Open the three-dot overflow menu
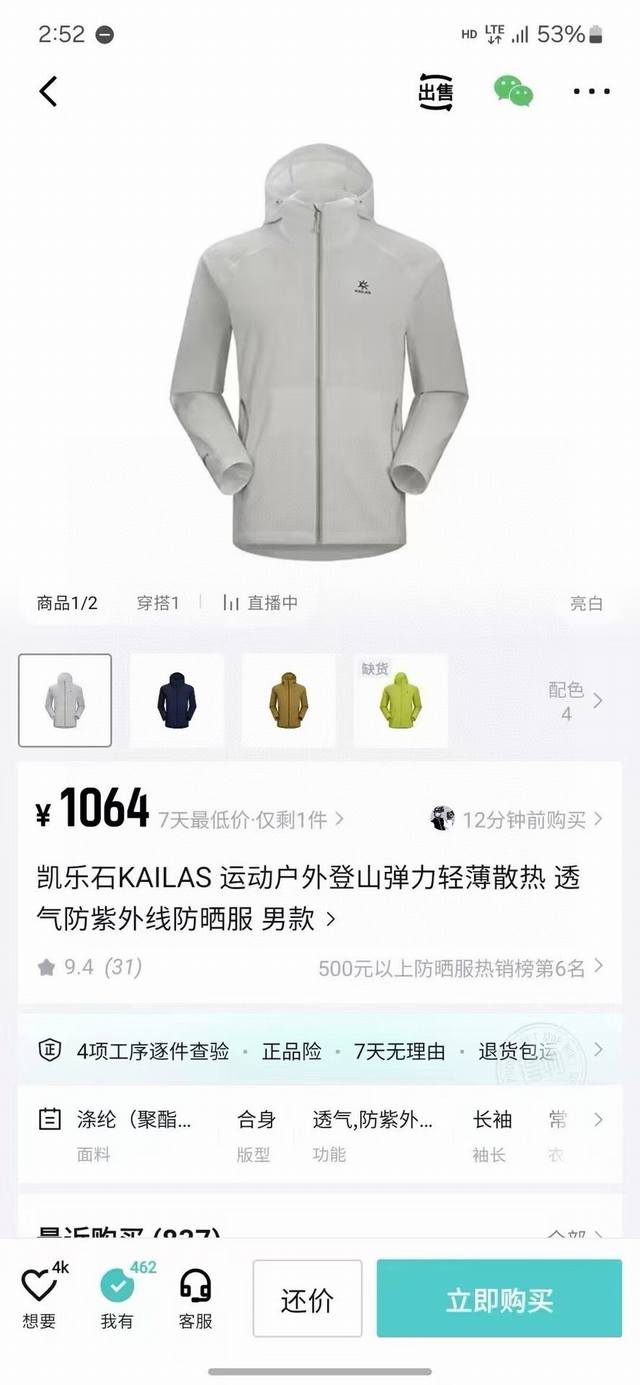The image size is (640, 1385). pos(591,92)
